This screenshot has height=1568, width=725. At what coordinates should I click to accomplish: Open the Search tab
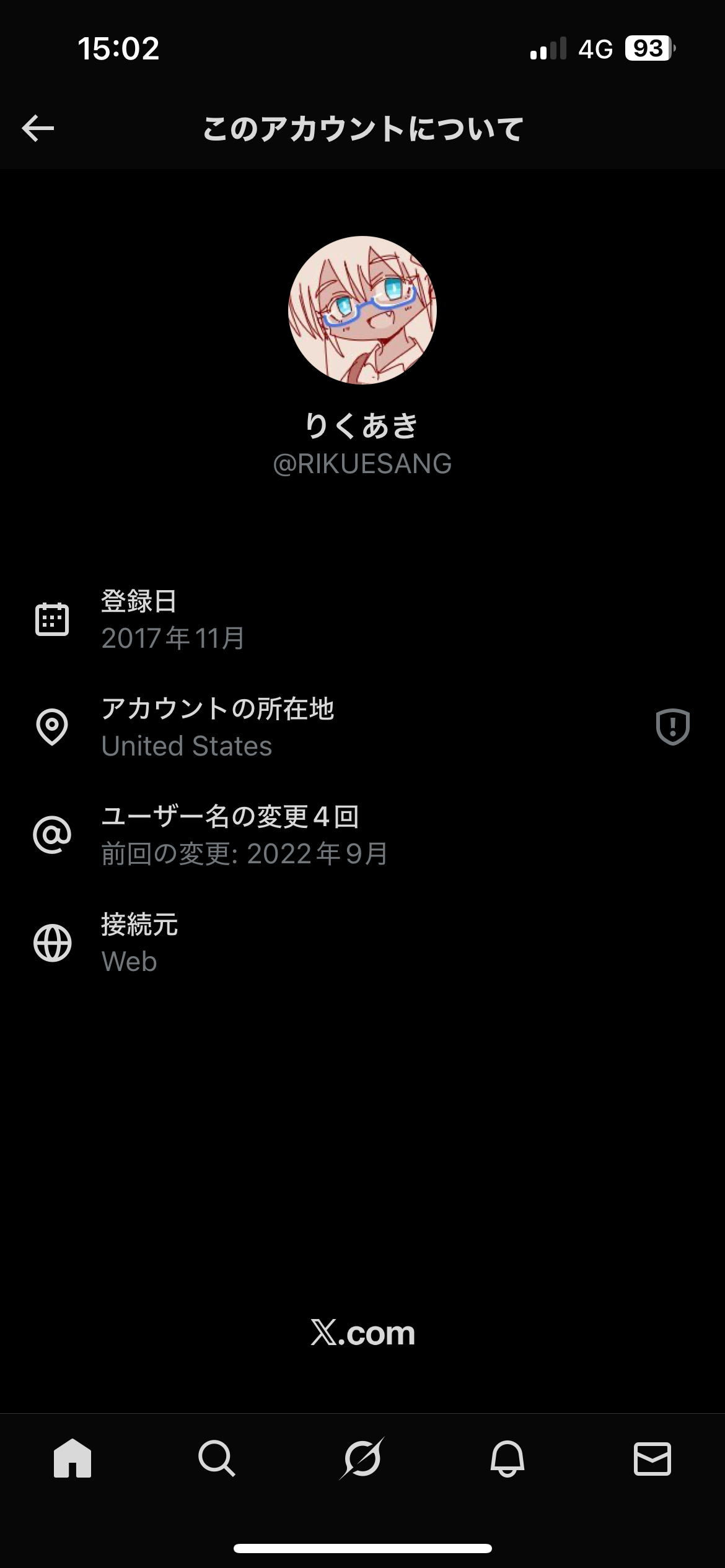(217, 1458)
